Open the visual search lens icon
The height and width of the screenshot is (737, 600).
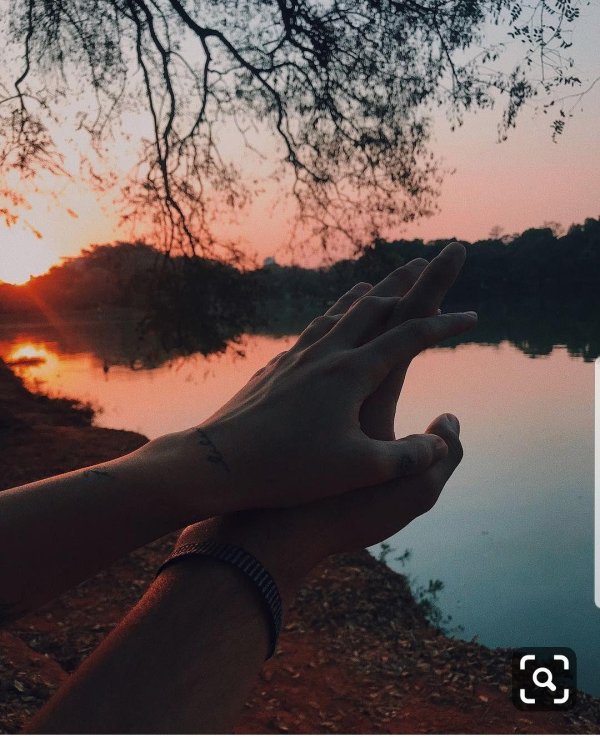[544, 679]
